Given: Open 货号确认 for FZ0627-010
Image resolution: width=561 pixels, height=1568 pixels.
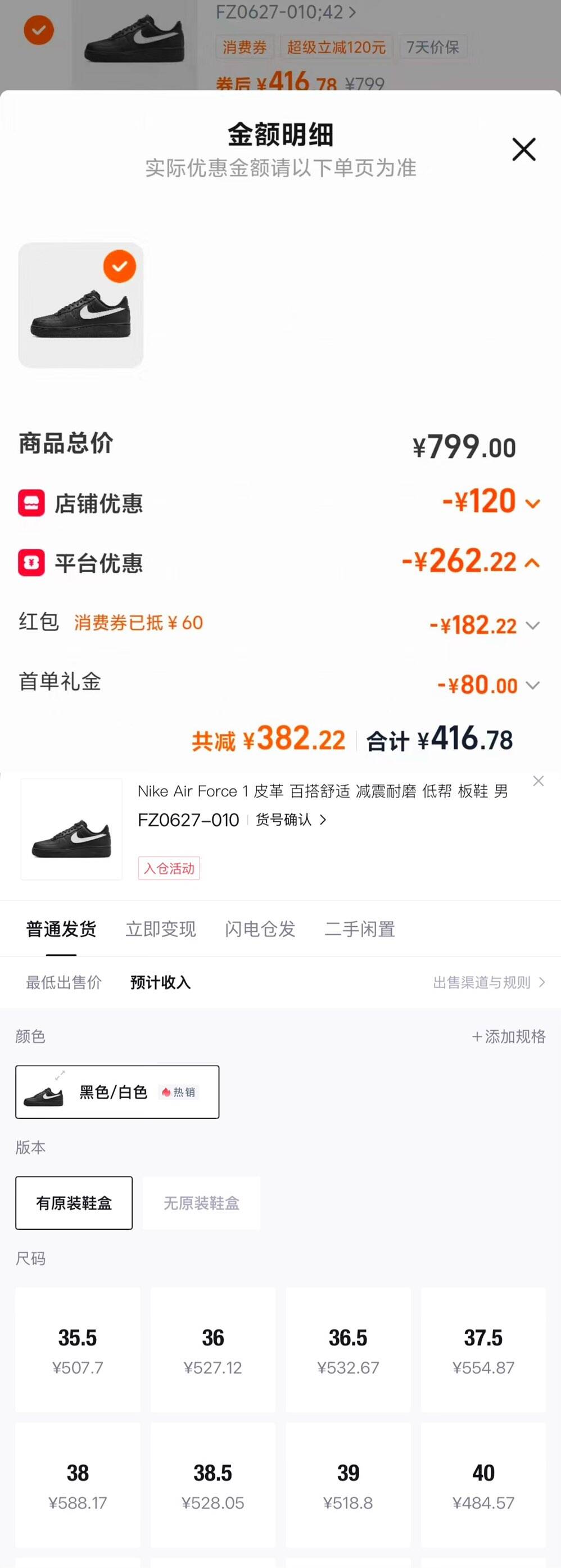Looking at the screenshot, I should click(291, 820).
